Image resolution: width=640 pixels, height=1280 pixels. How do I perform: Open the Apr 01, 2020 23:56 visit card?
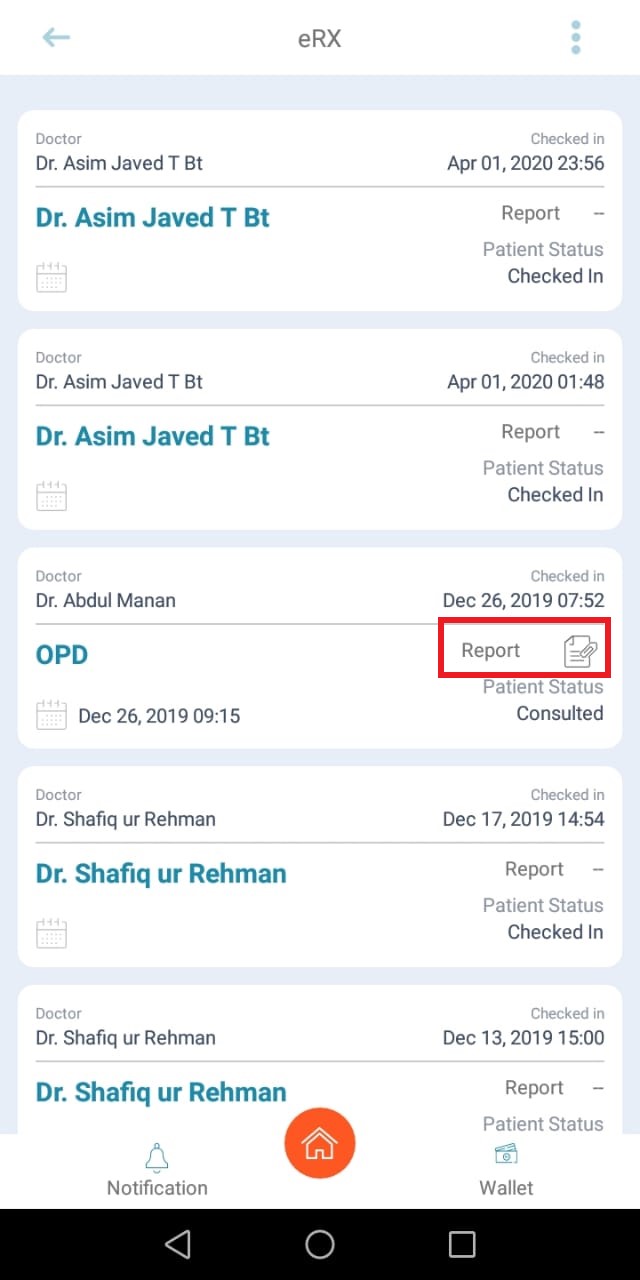pyautogui.click(x=320, y=210)
